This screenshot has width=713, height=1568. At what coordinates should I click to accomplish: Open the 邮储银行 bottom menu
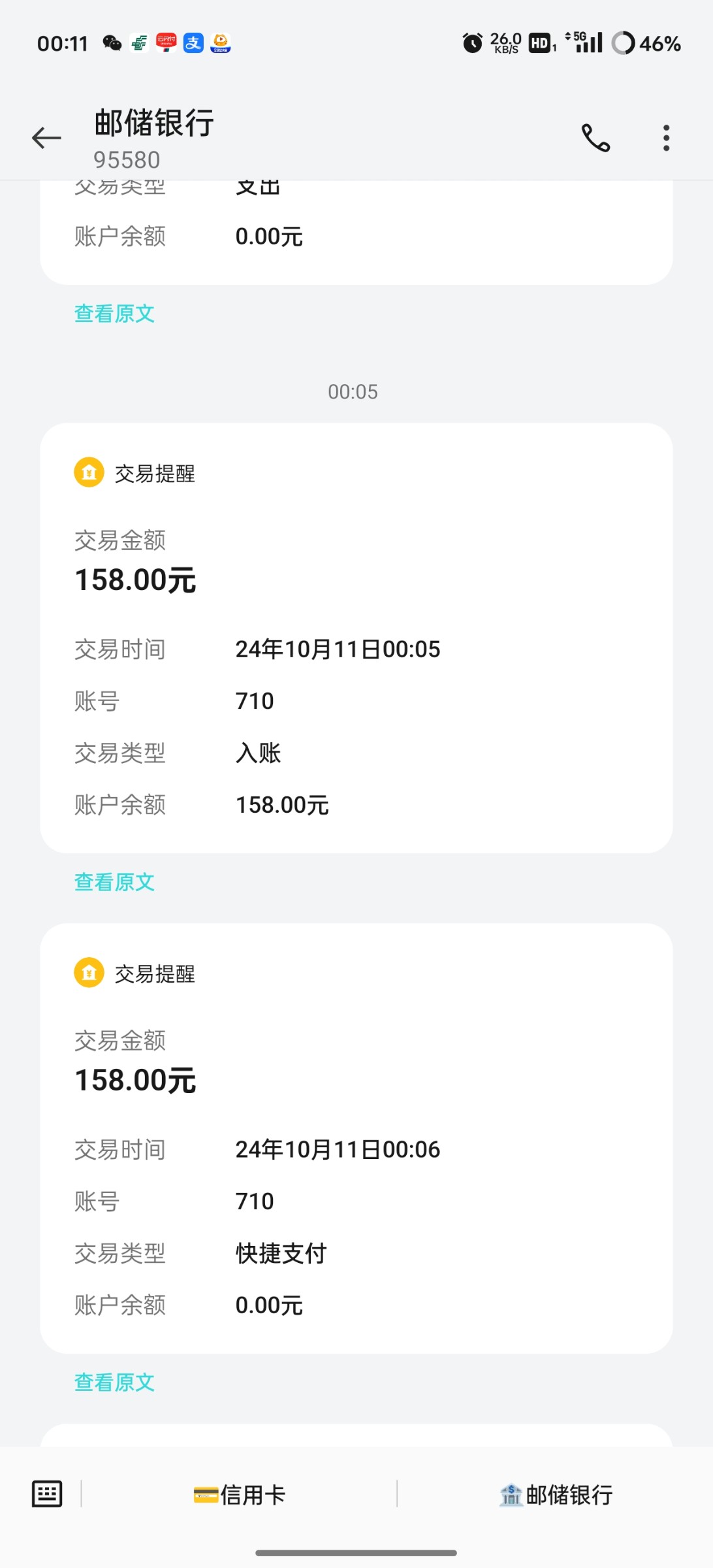click(556, 1494)
